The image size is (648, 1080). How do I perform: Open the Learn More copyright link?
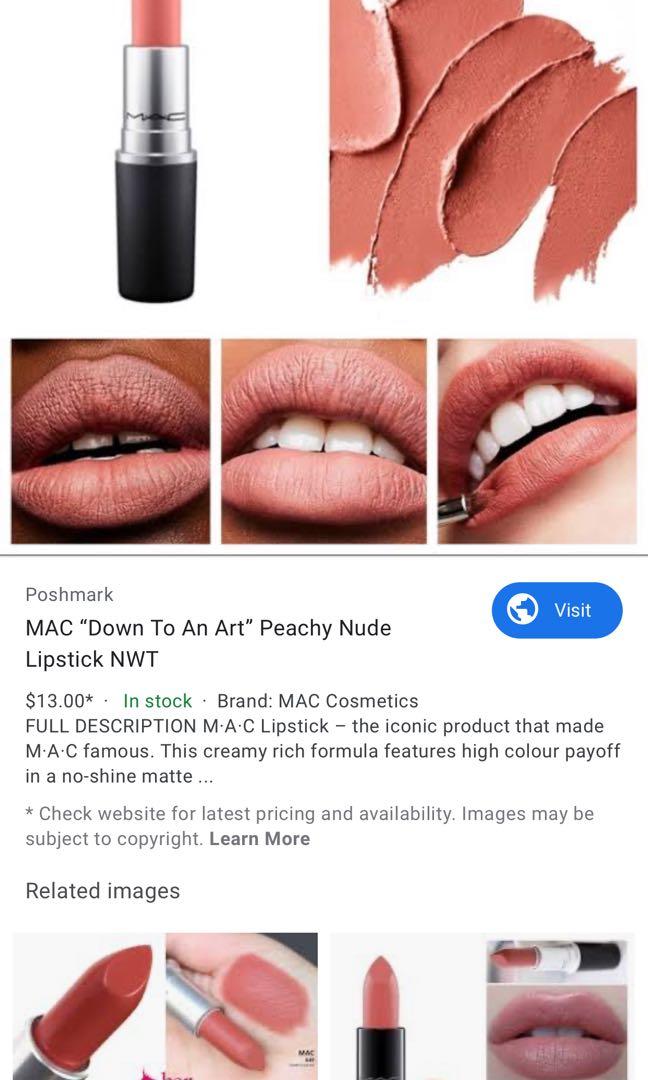[x=259, y=839]
